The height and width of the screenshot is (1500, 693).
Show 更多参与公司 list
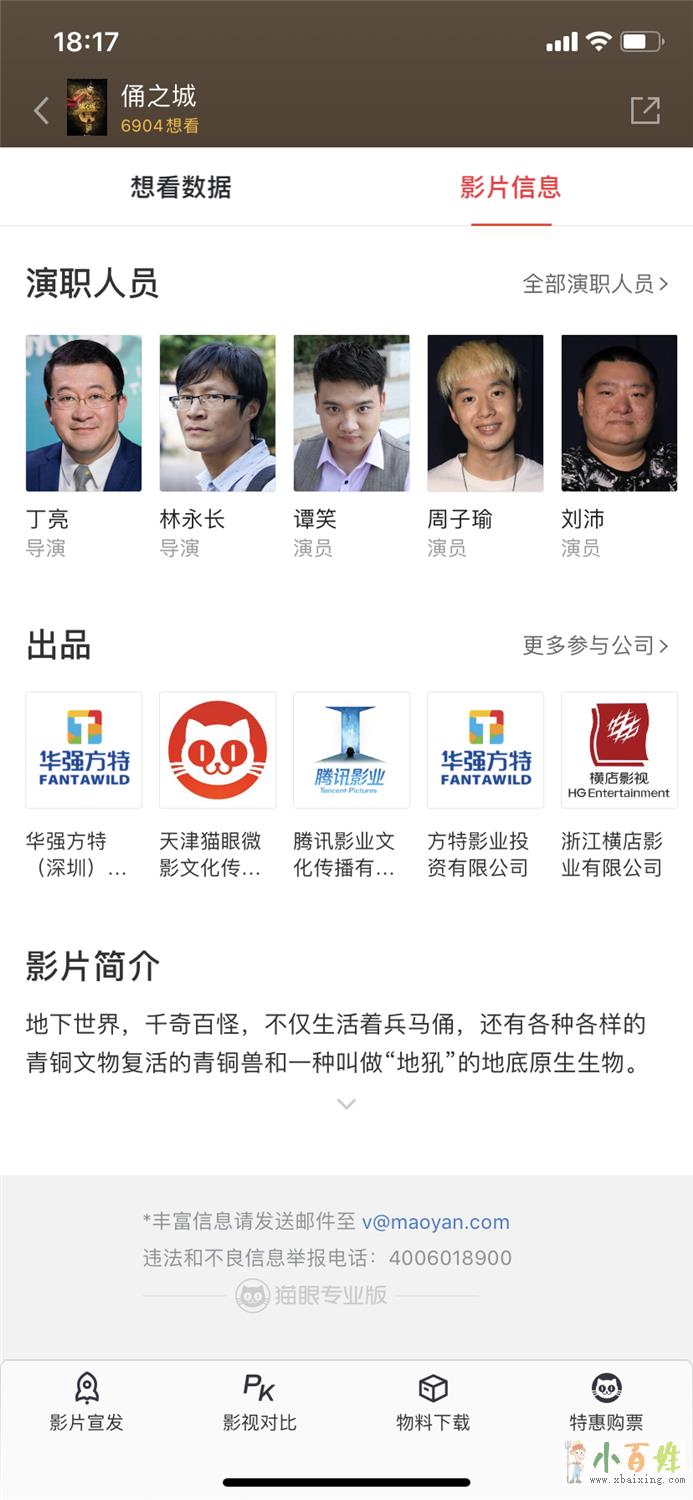click(x=595, y=645)
